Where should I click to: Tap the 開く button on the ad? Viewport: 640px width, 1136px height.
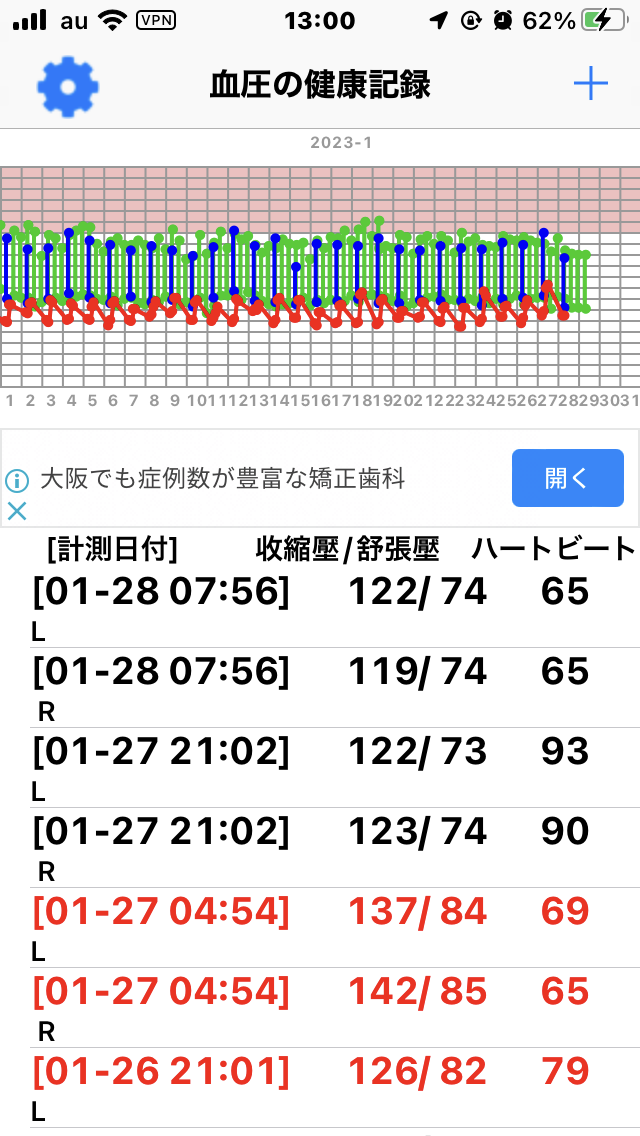point(568,478)
